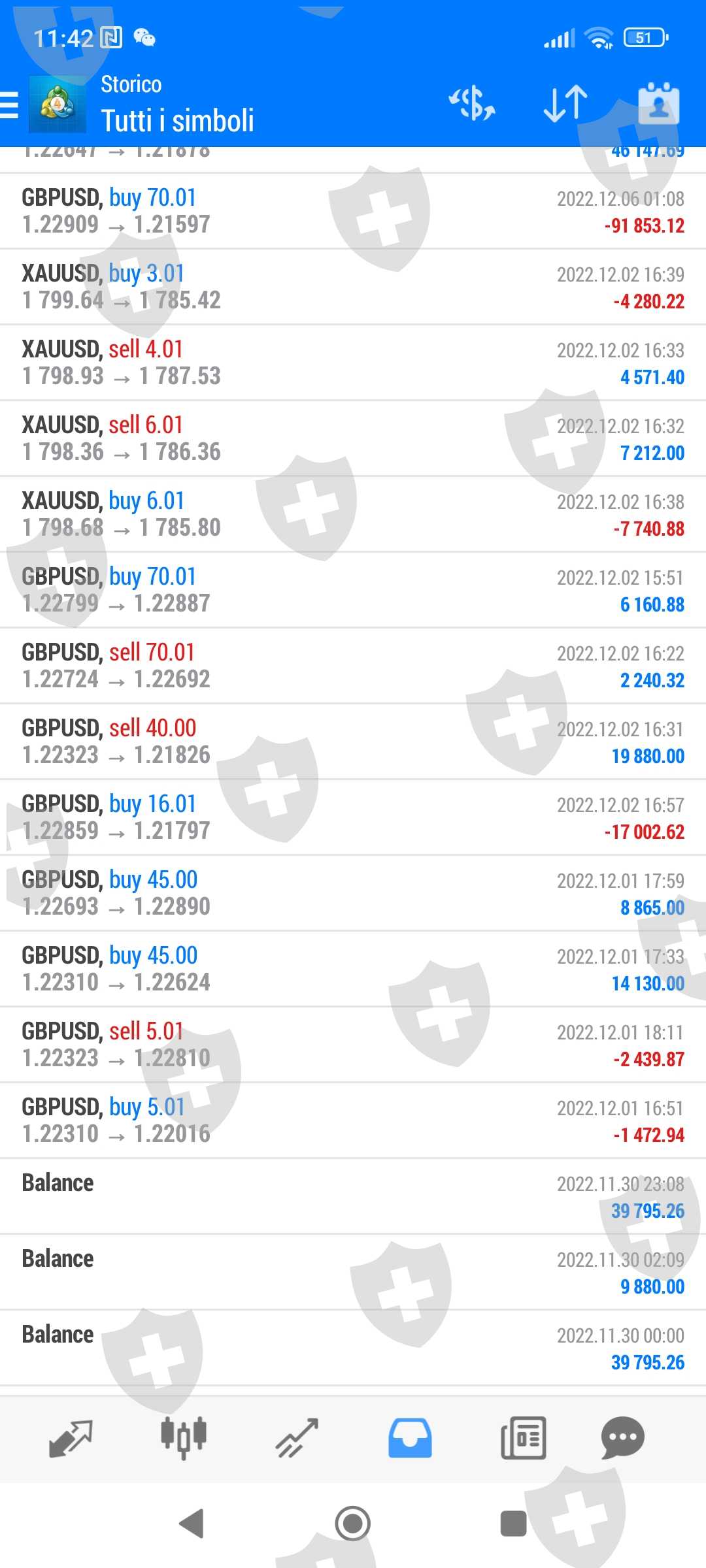
Task: Open GBPUSD buy 70.01 trade losing -91 853.12
Action: point(353,211)
